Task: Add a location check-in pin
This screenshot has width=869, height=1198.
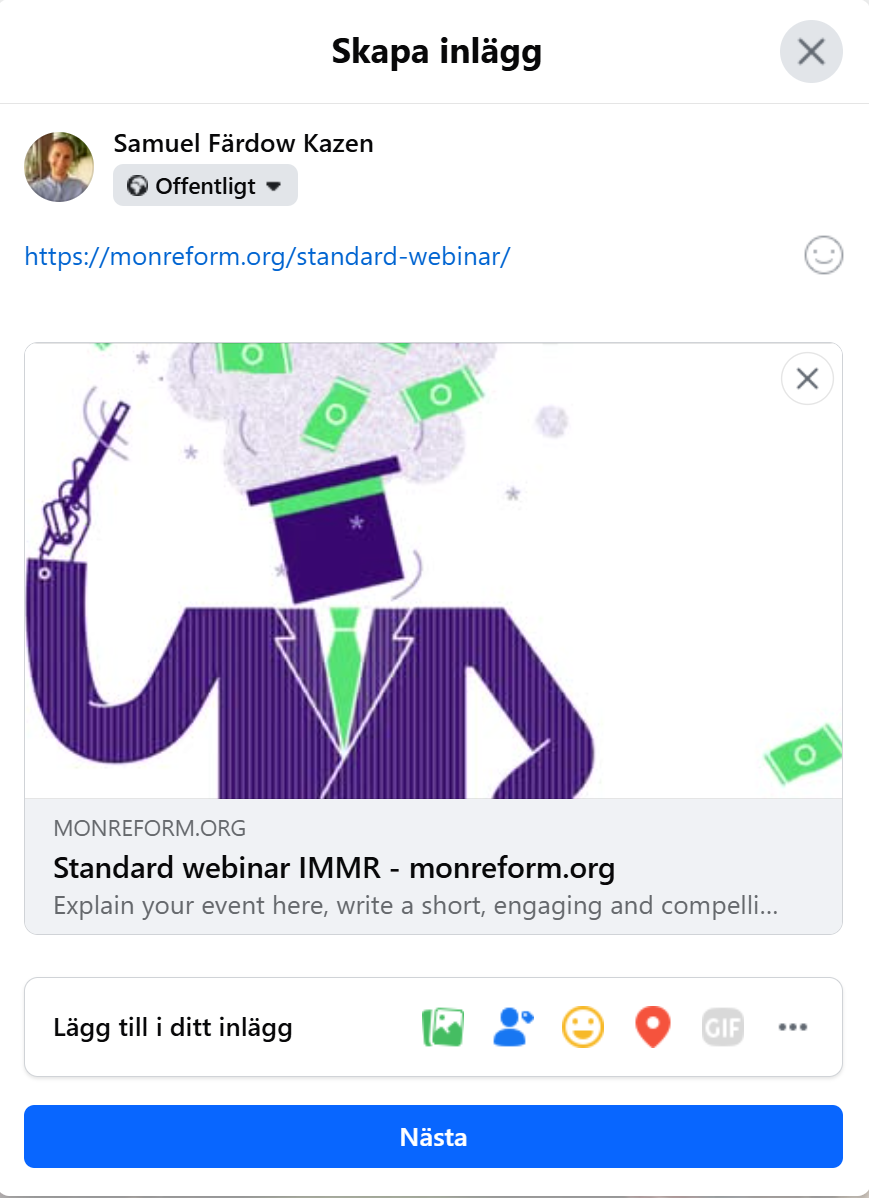Action: pyautogui.click(x=652, y=1027)
